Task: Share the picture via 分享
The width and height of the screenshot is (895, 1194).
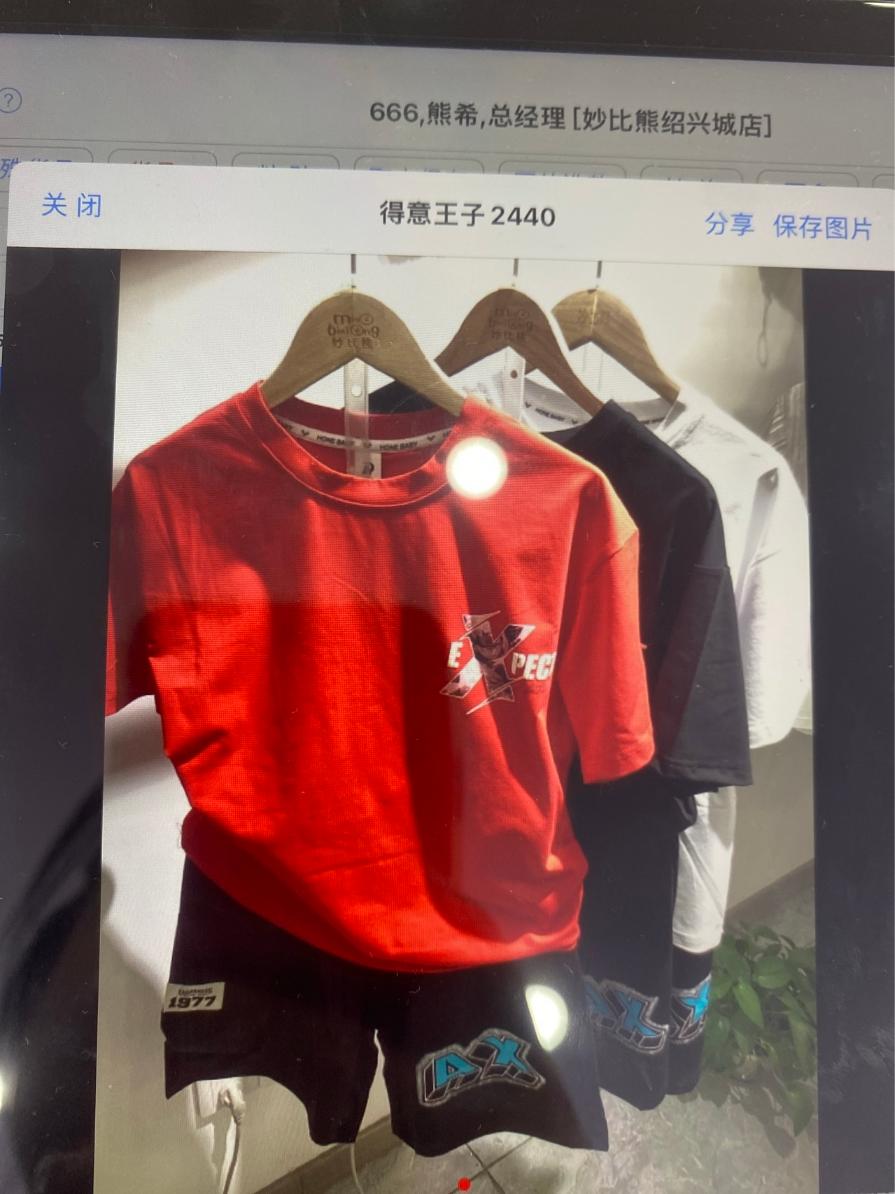Action: [x=728, y=224]
